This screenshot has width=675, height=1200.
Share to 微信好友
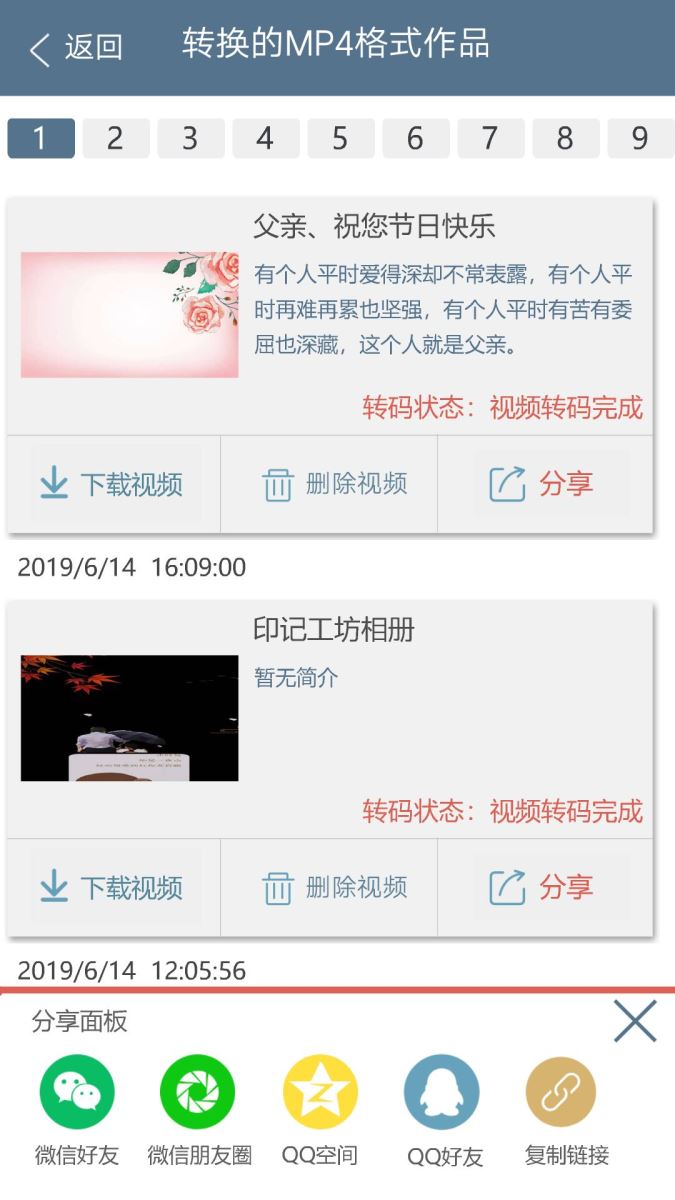click(x=77, y=1093)
